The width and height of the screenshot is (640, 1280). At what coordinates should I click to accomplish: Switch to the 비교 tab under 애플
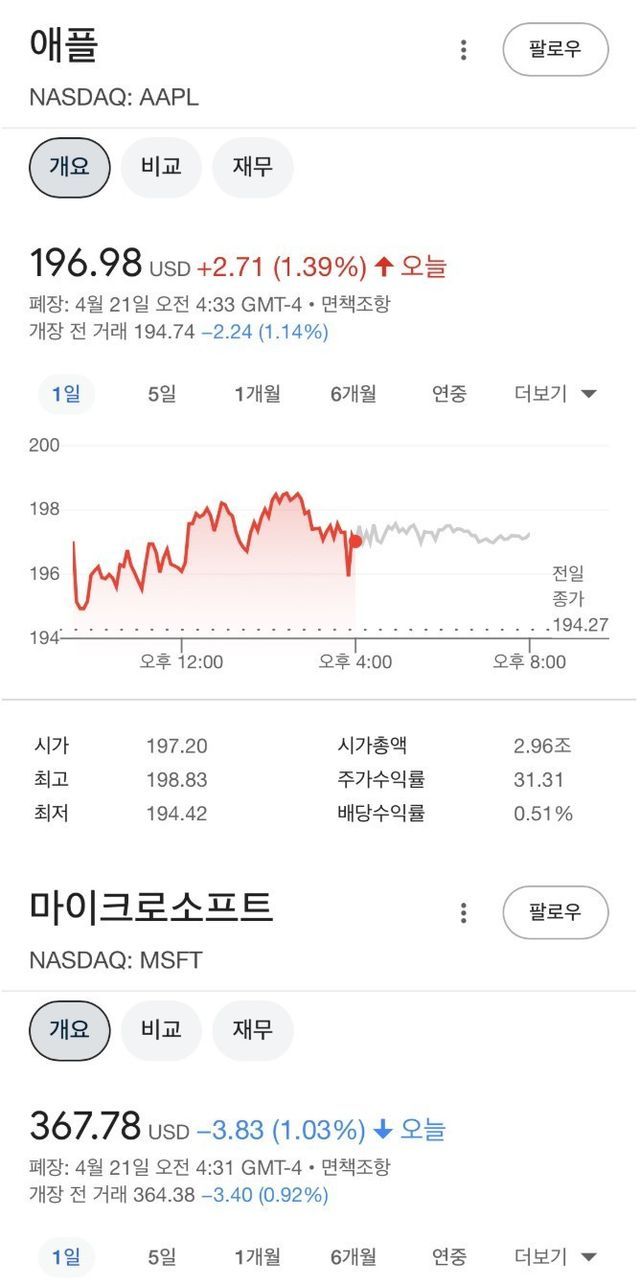pos(161,167)
